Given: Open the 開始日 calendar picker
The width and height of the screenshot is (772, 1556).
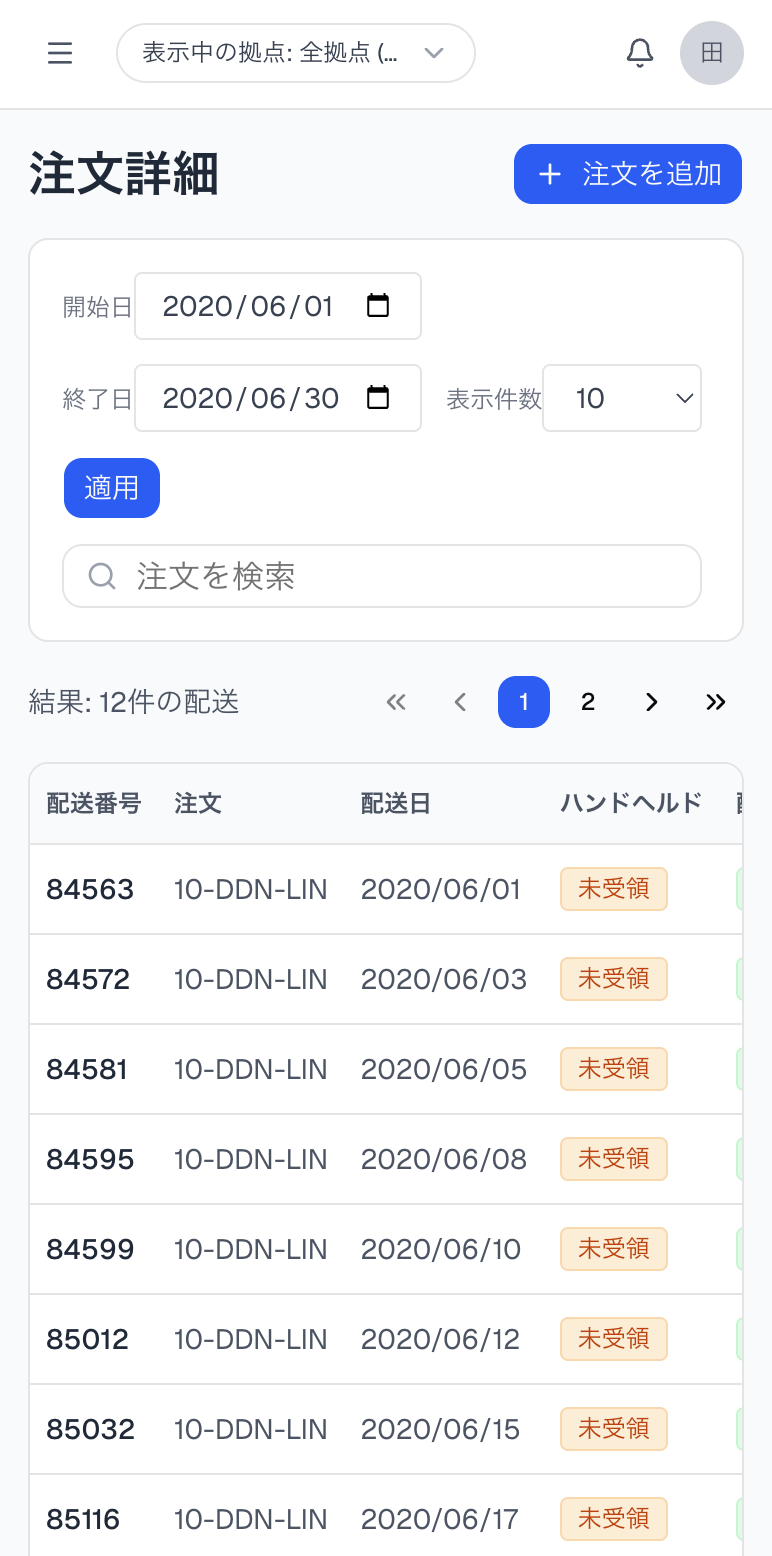Looking at the screenshot, I should pos(379,306).
